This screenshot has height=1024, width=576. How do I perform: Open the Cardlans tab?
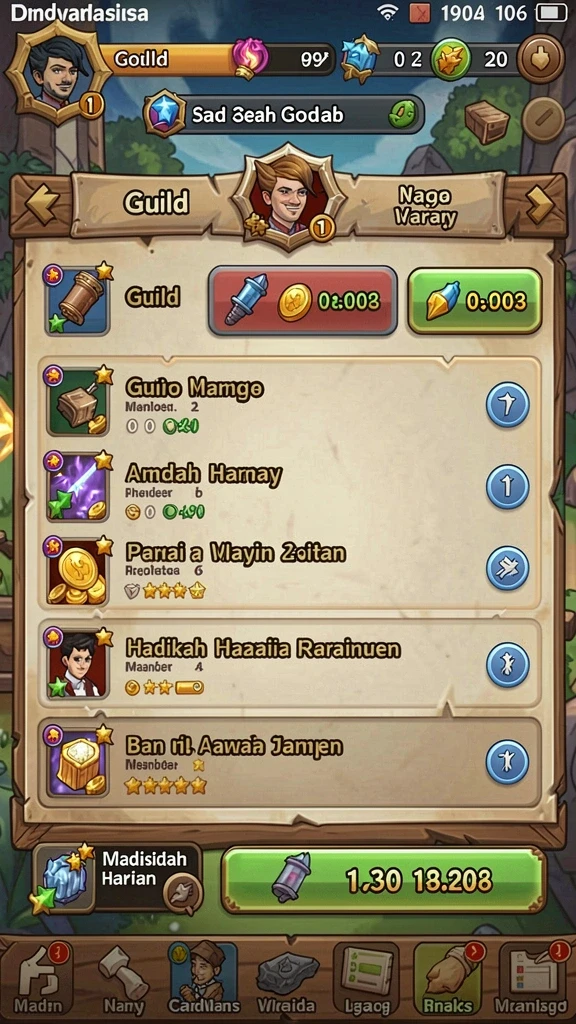[204, 978]
